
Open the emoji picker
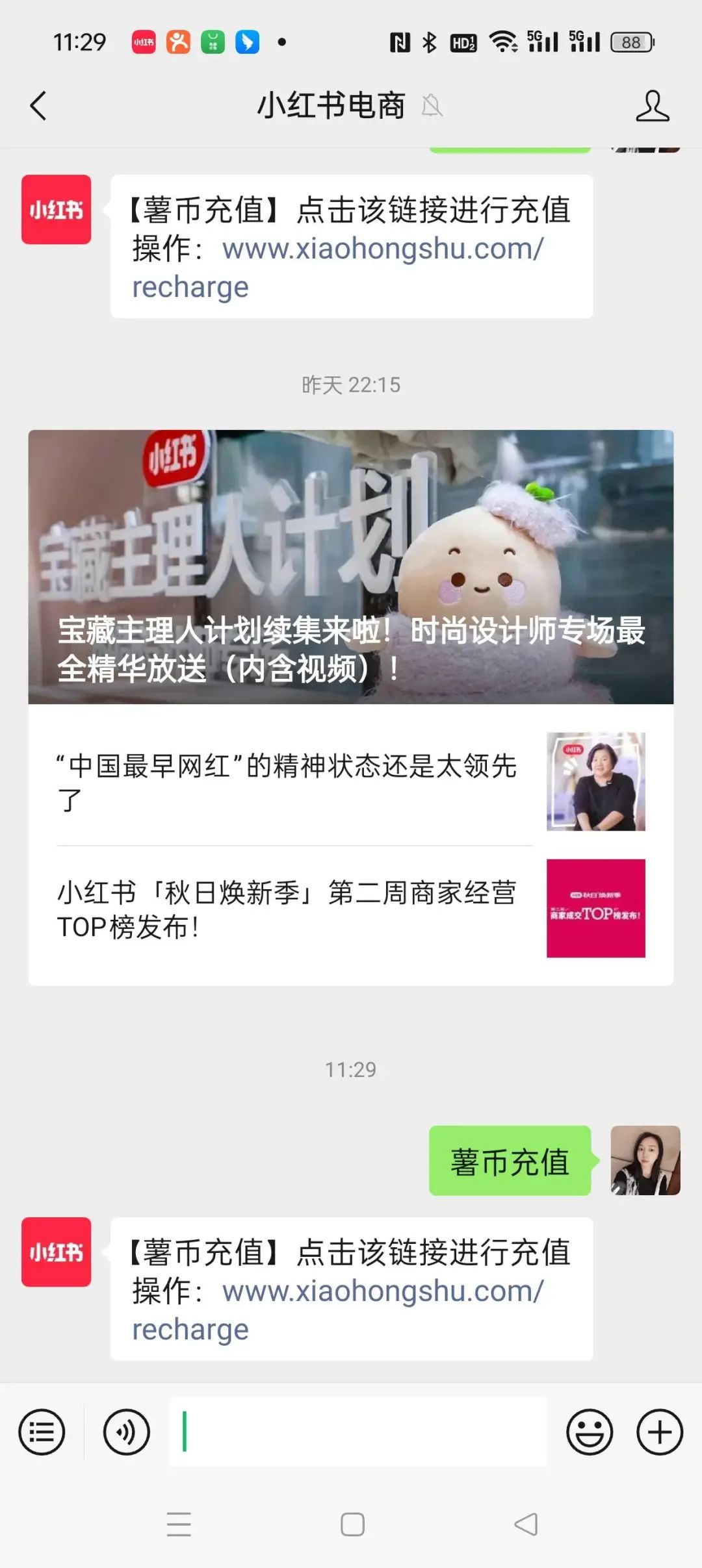tap(590, 1432)
